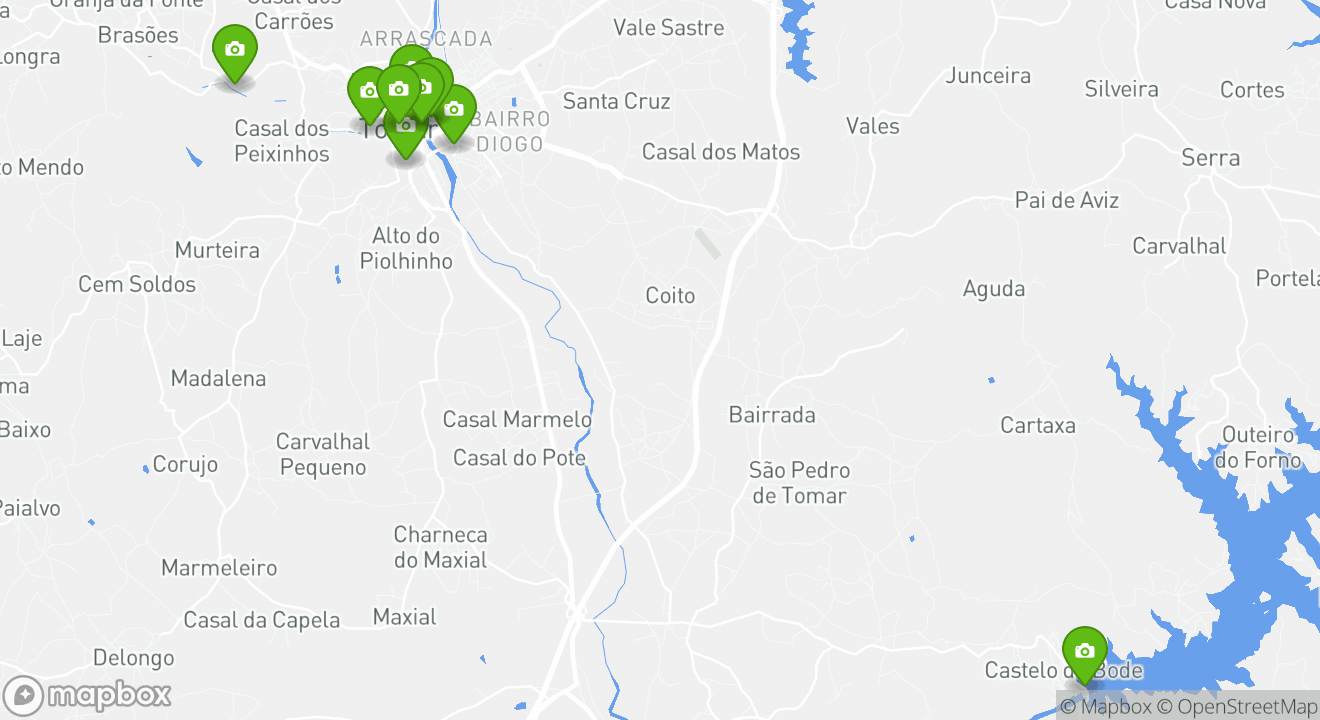The width and height of the screenshot is (1320, 720).
Task: Open the photo pin at Castelo do Bode
Action: pos(1084,652)
